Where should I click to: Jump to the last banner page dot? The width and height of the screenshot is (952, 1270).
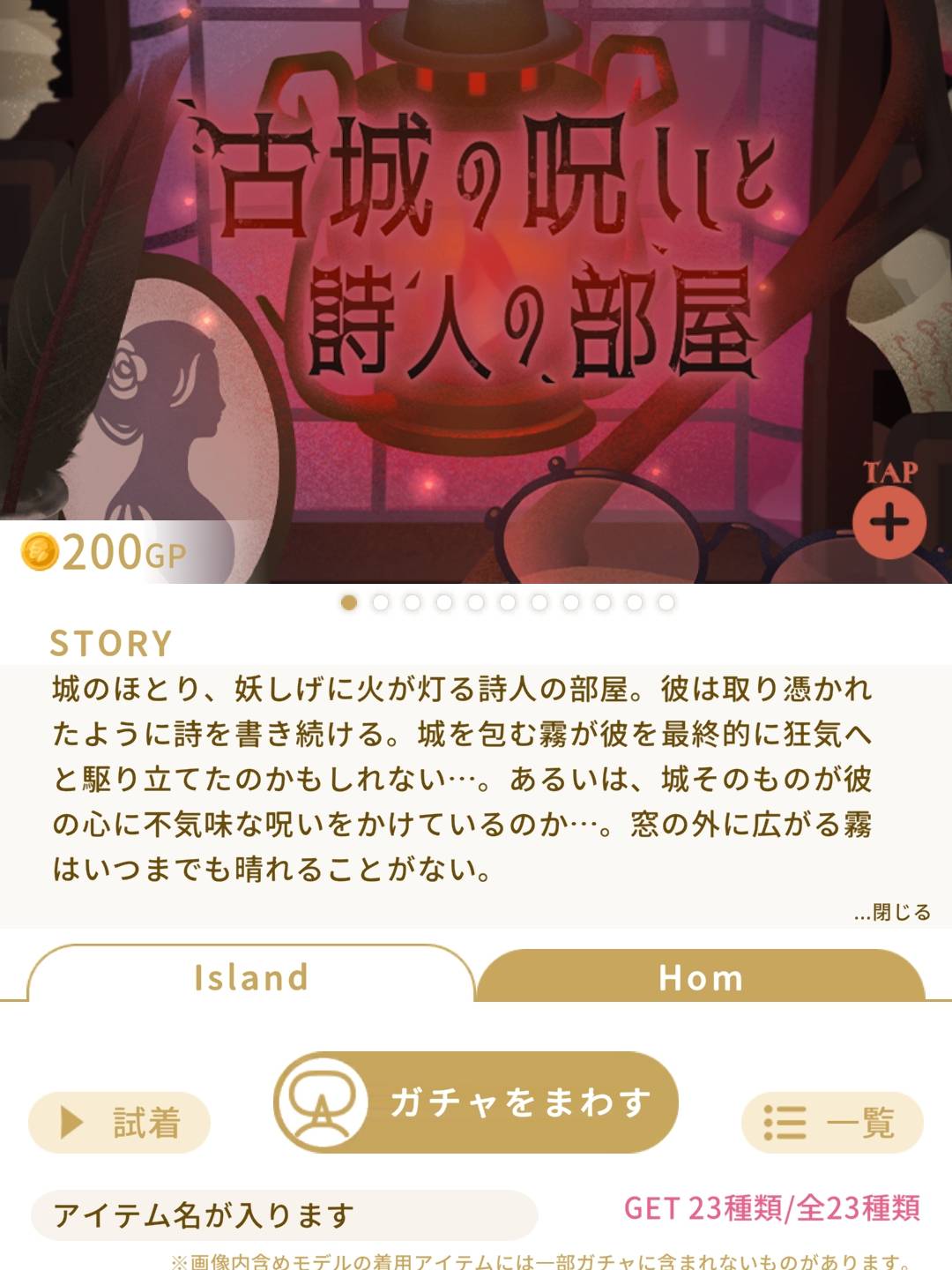666,602
